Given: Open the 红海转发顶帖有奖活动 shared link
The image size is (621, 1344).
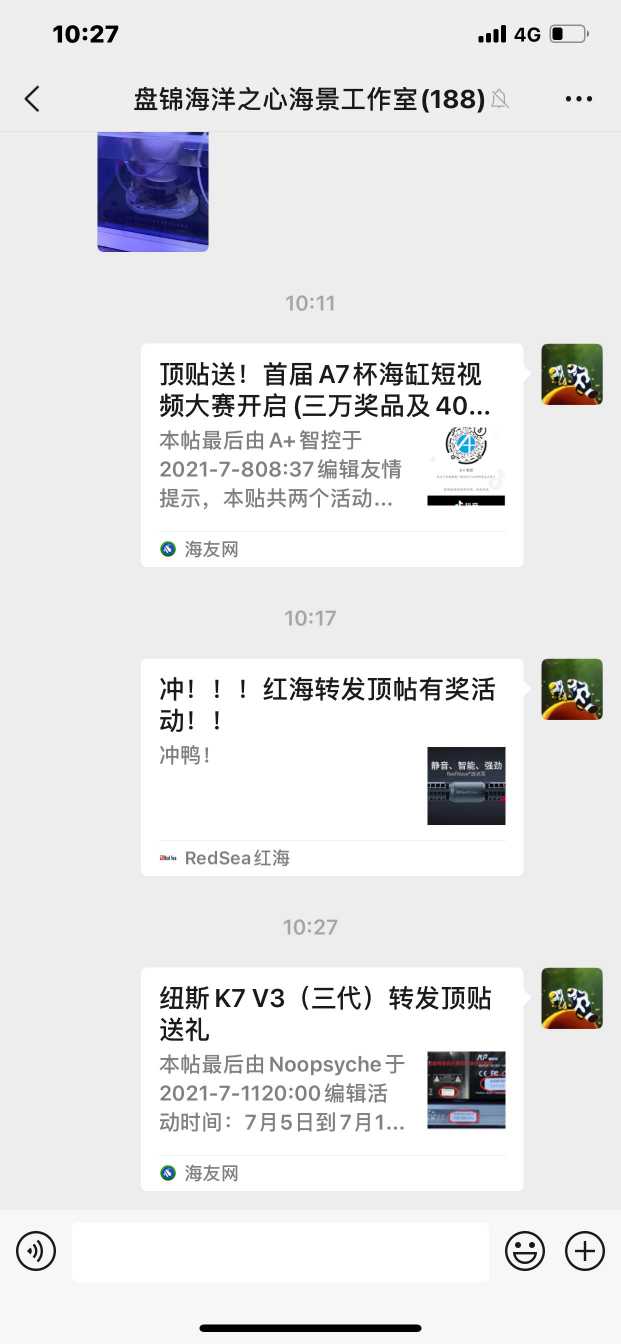Looking at the screenshot, I should point(331,766).
